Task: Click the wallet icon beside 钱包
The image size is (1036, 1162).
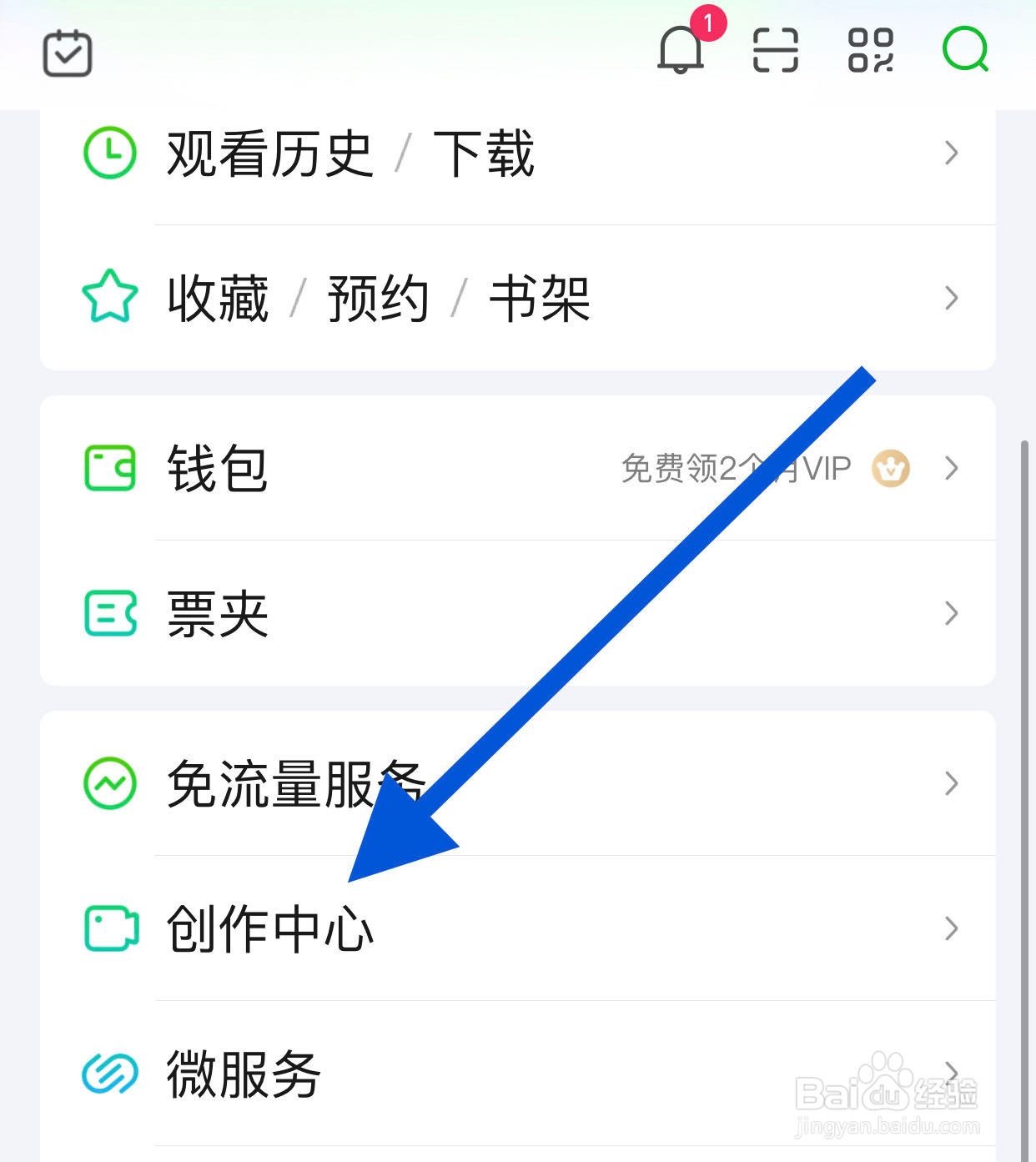Action: point(109,469)
